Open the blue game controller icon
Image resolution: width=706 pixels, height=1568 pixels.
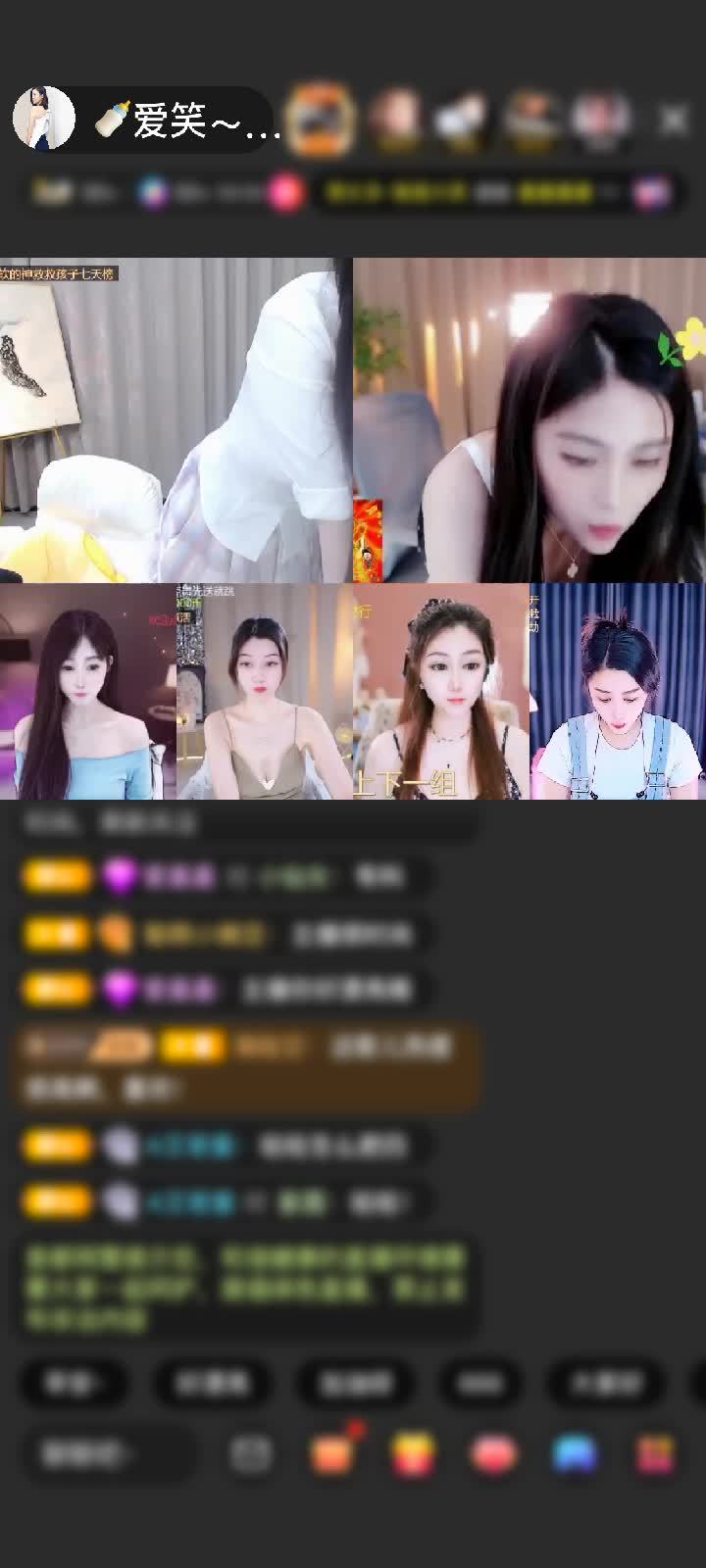point(574,1454)
